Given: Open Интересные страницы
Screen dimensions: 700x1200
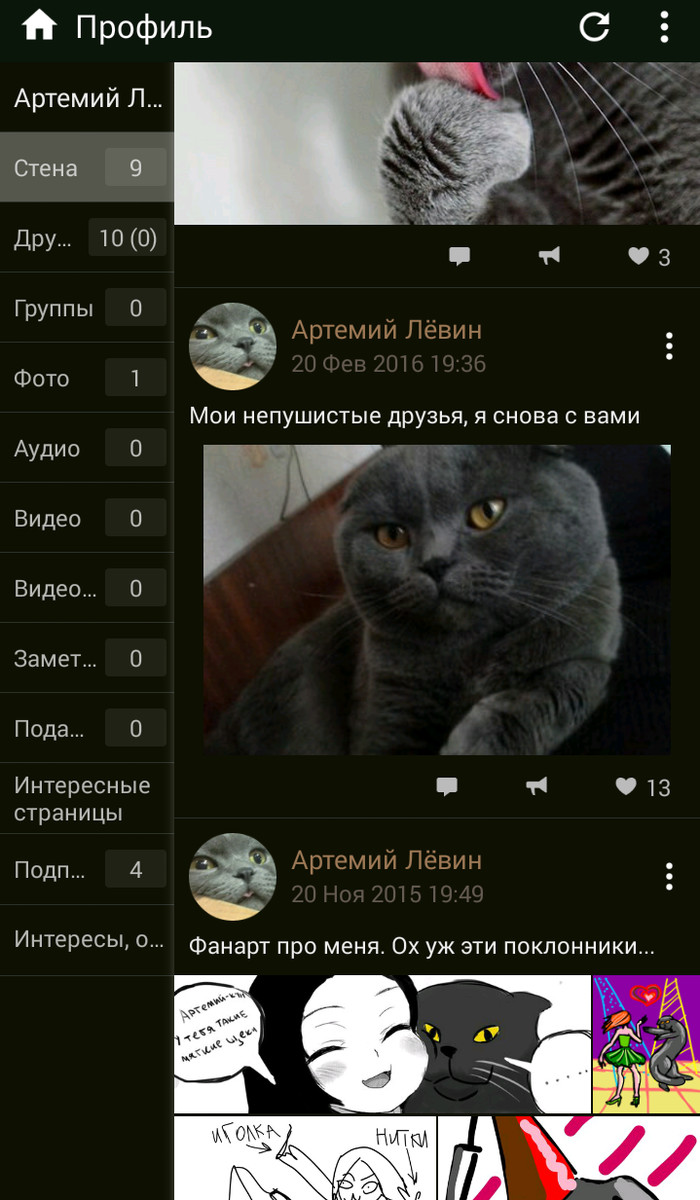Looking at the screenshot, I should click(86, 798).
